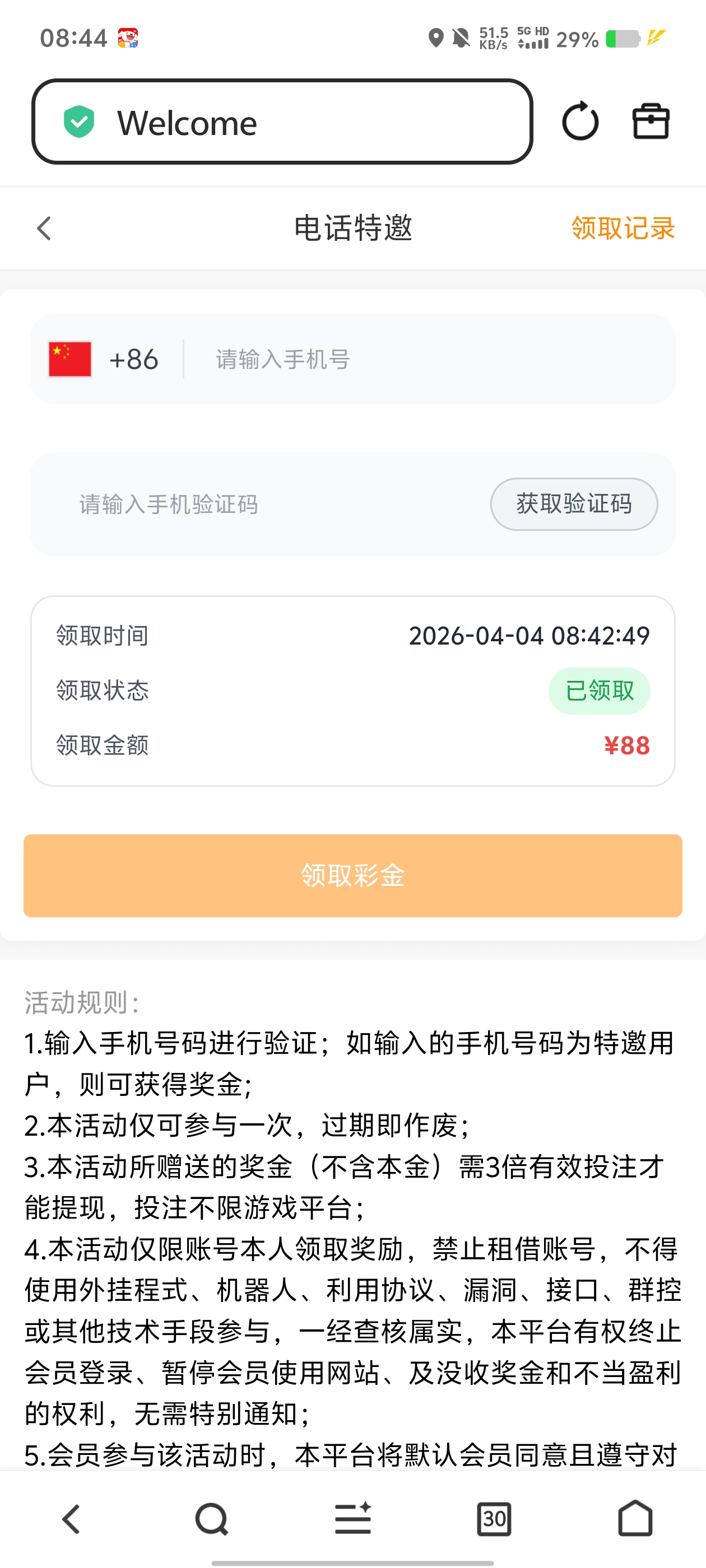706x1568 pixels.
Task: Request a code via 获取验证码
Action: point(573,504)
